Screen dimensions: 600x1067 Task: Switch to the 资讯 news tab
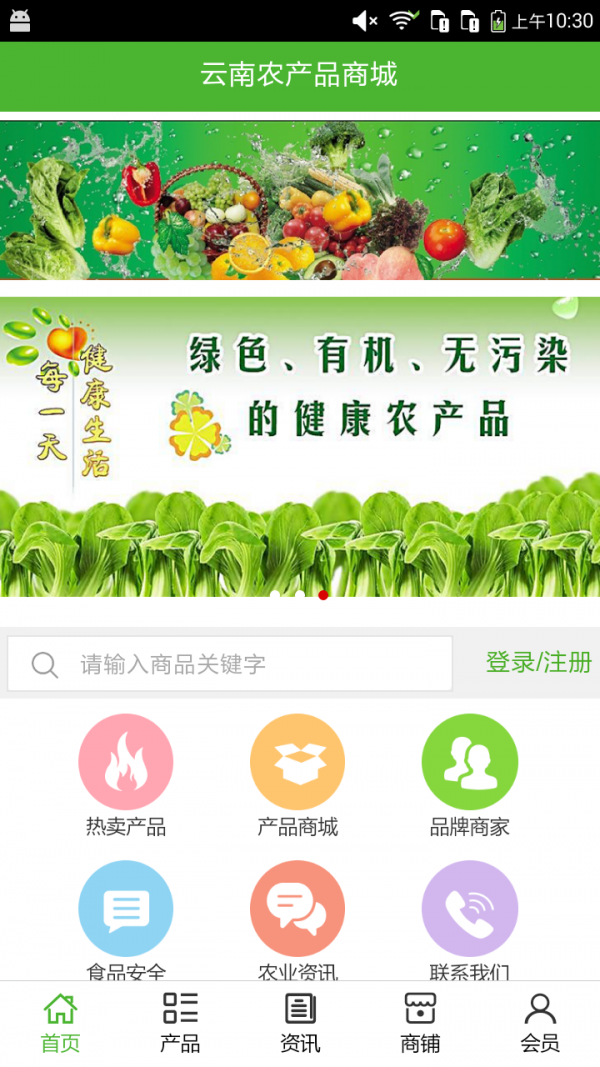point(300,1023)
